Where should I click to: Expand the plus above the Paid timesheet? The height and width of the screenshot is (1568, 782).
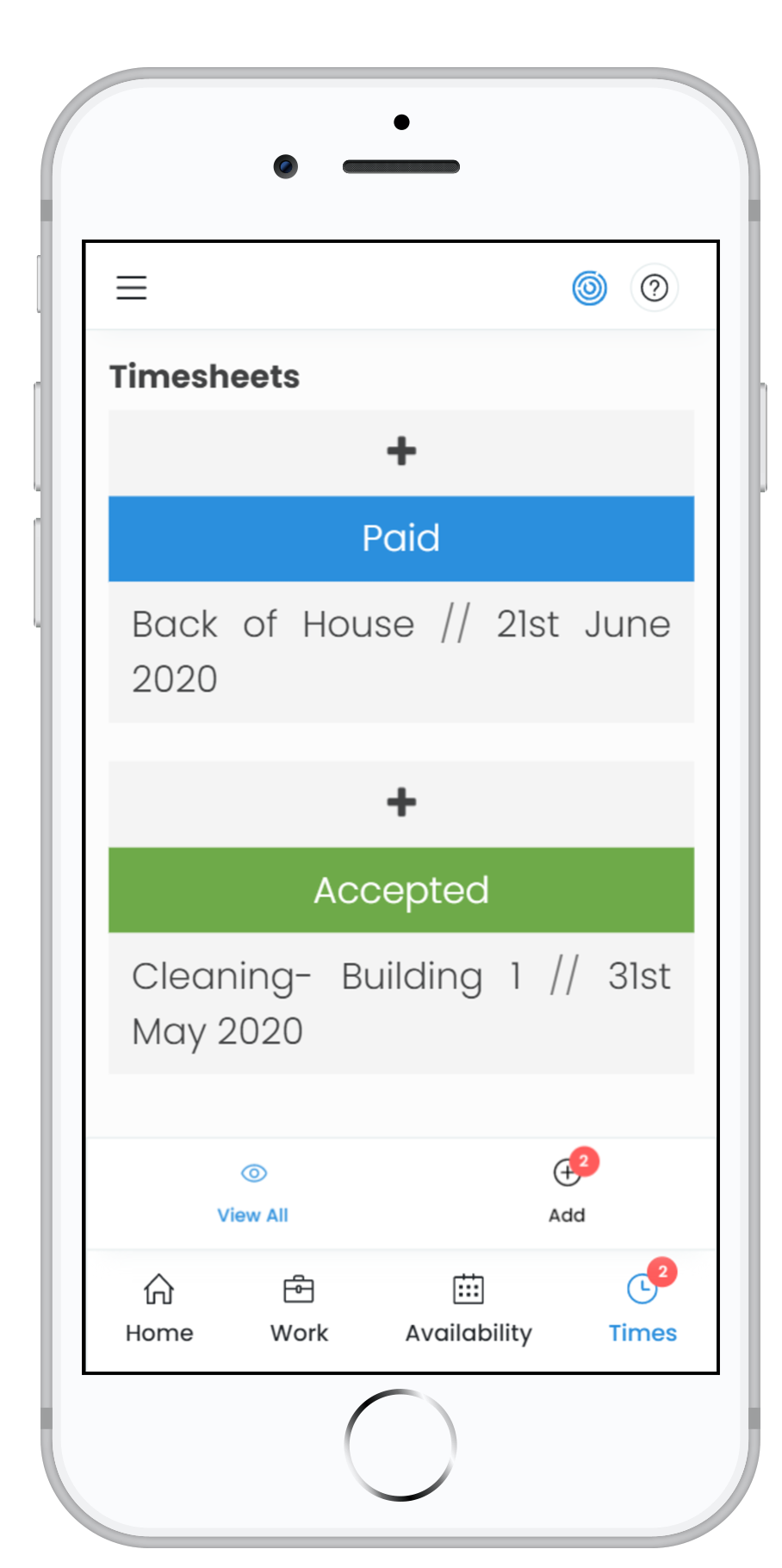tap(401, 451)
